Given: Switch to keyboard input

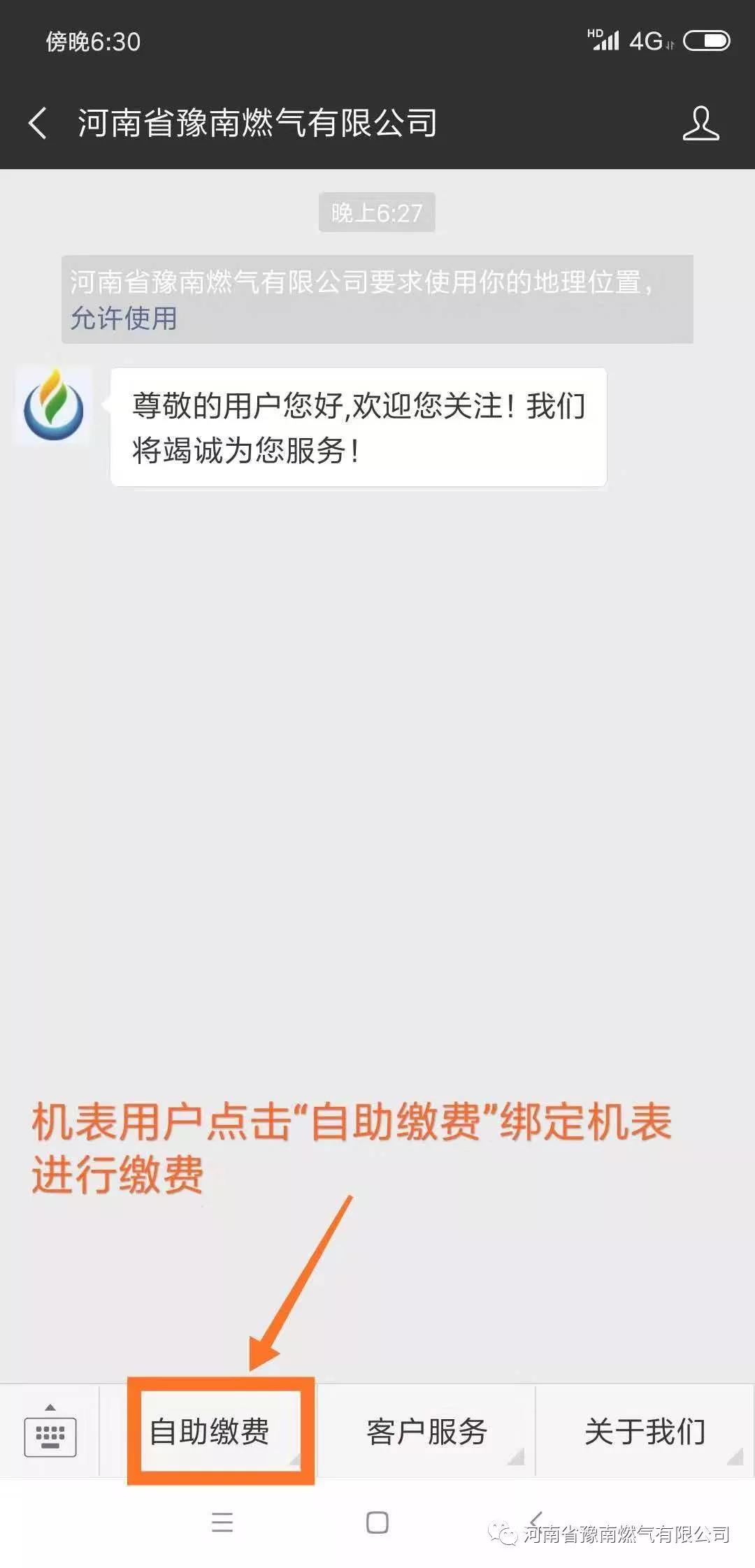Looking at the screenshot, I should point(50,1430).
